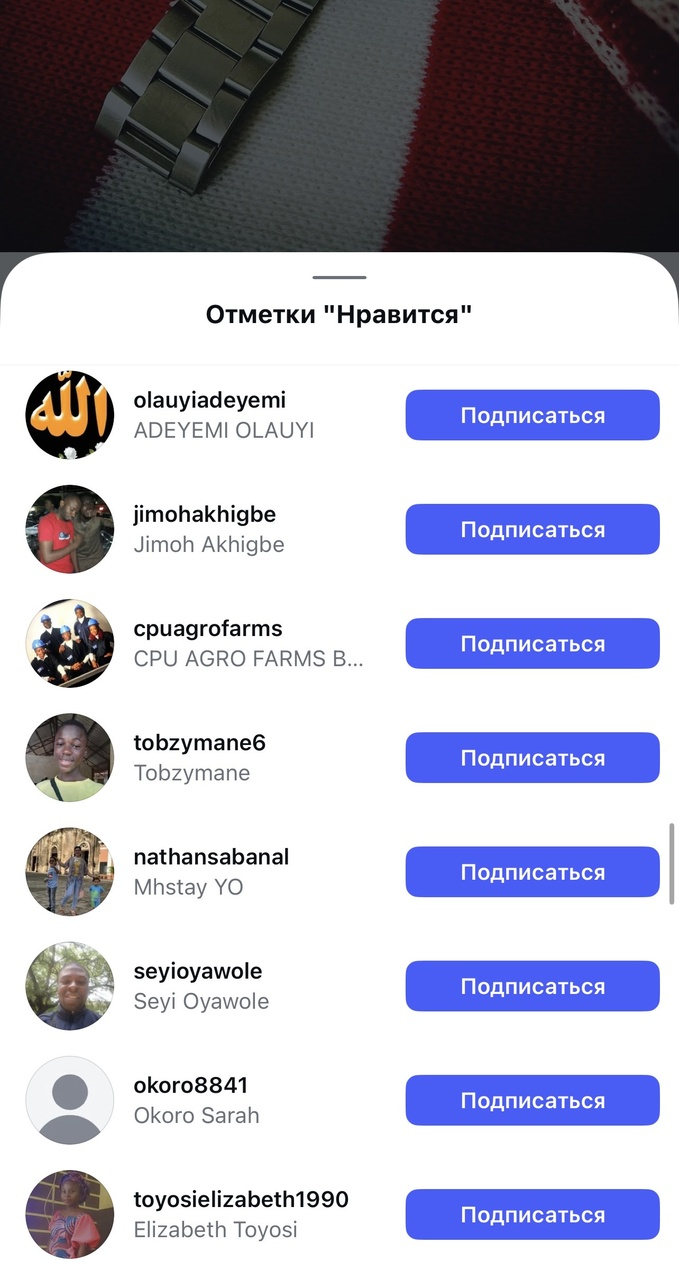Follow nathansabanal

(x=532, y=872)
